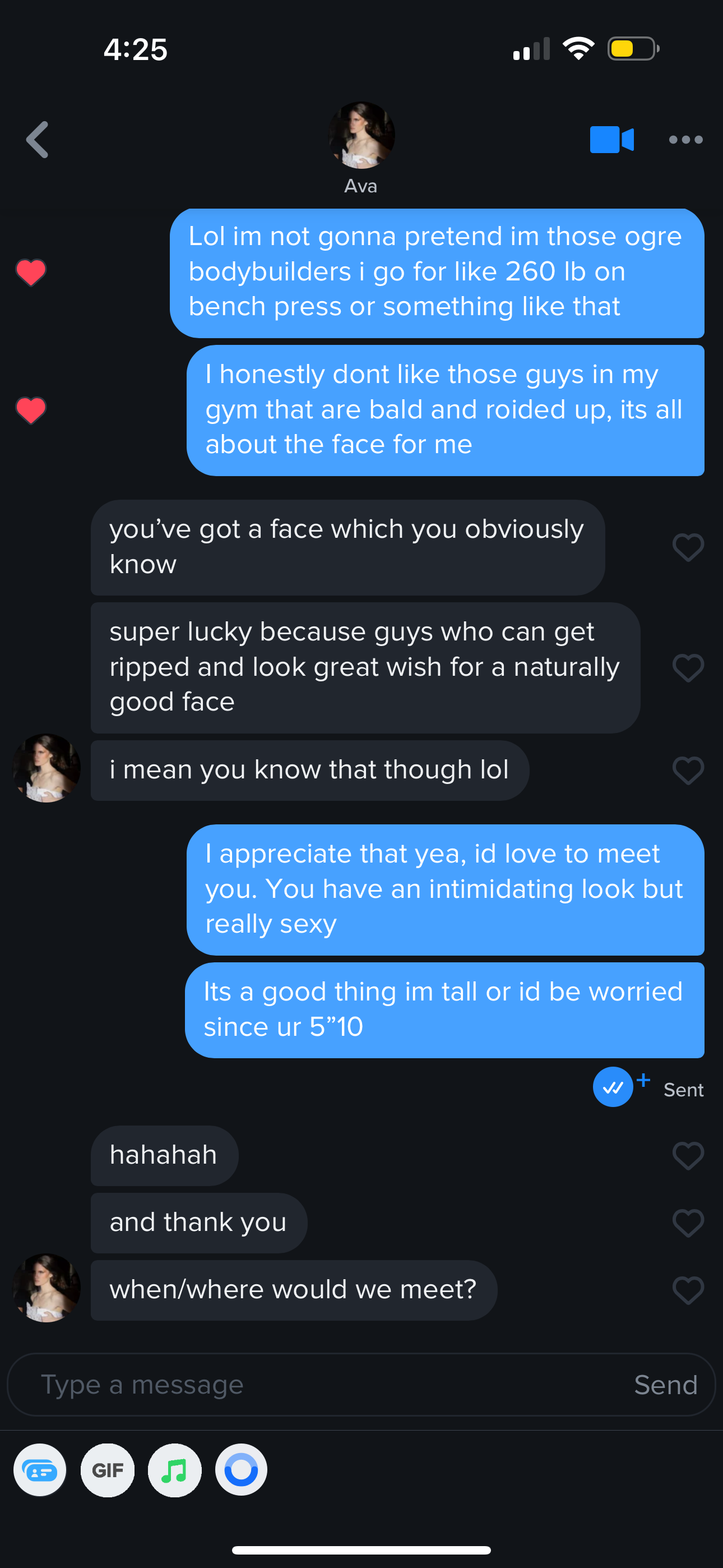
Task: Like the "super lucky because guys" message
Action: (688, 668)
